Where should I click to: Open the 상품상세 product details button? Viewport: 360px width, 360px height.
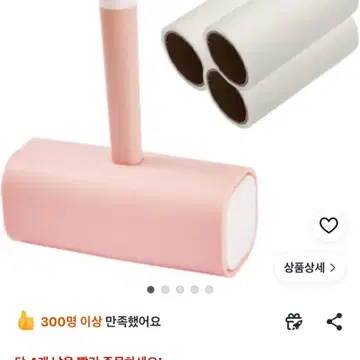coord(310,267)
